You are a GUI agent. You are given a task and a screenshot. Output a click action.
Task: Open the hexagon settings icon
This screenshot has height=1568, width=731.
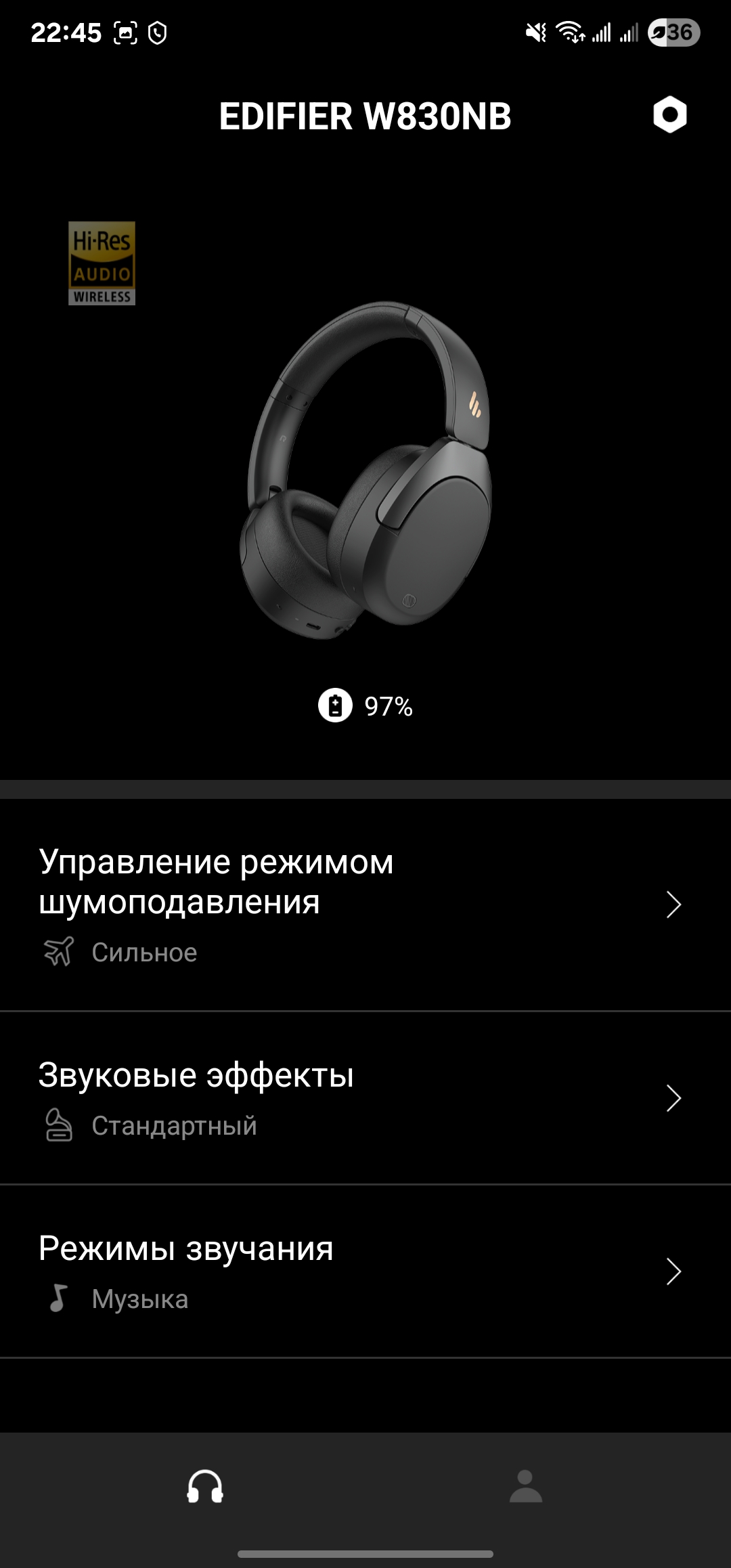pos(669,114)
